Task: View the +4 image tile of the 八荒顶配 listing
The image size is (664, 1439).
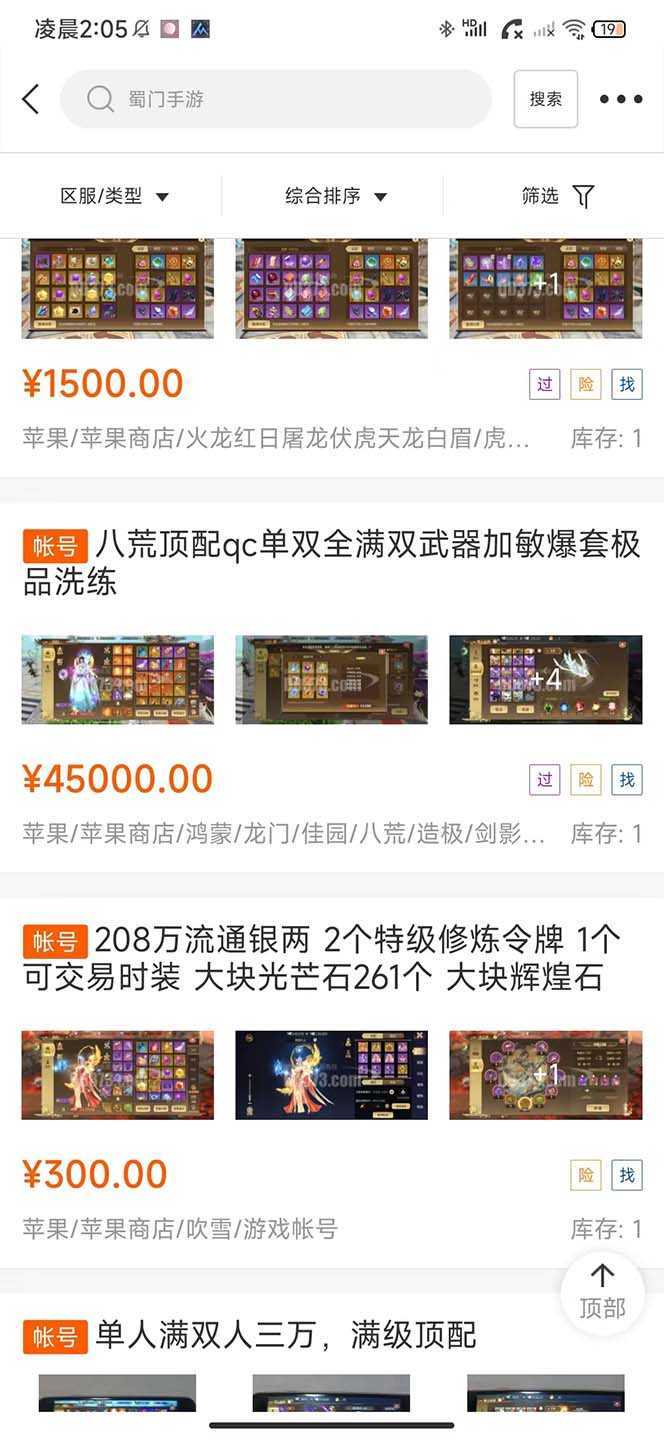Action: (x=545, y=679)
